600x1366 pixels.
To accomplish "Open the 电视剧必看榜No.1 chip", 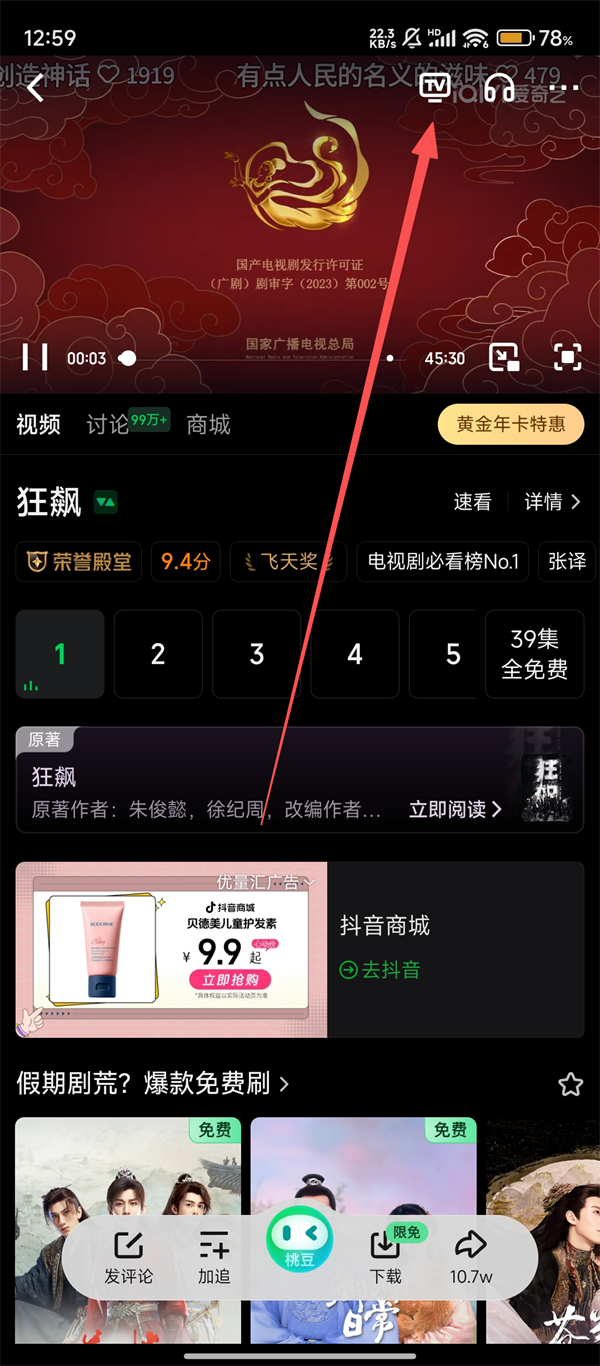I will tap(443, 562).
